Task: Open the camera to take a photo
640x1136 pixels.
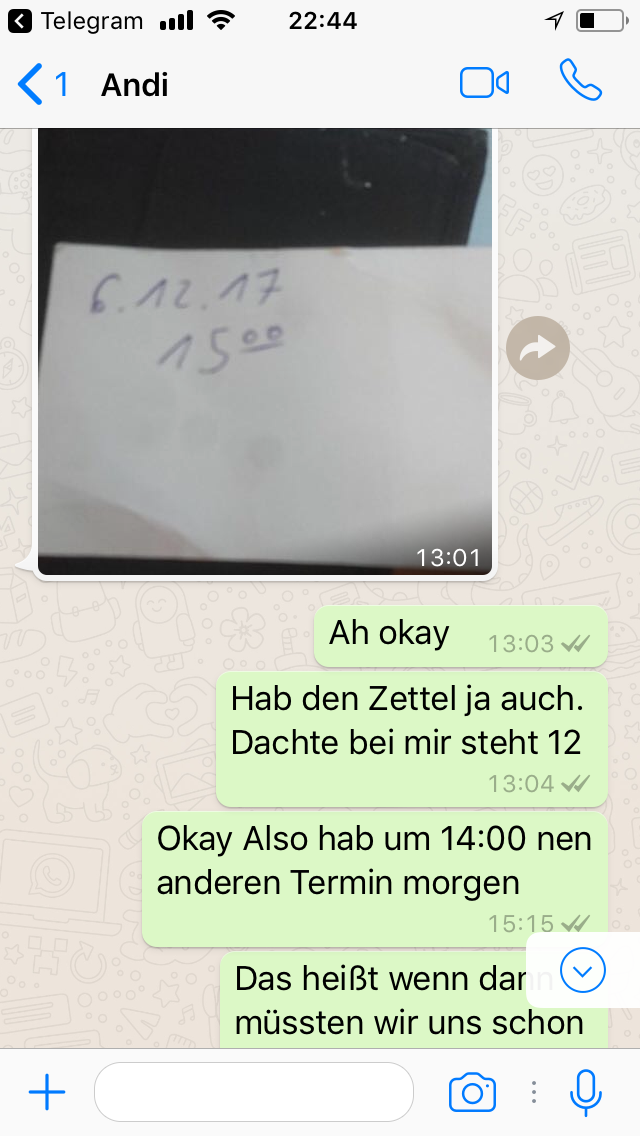Action: click(x=472, y=1092)
